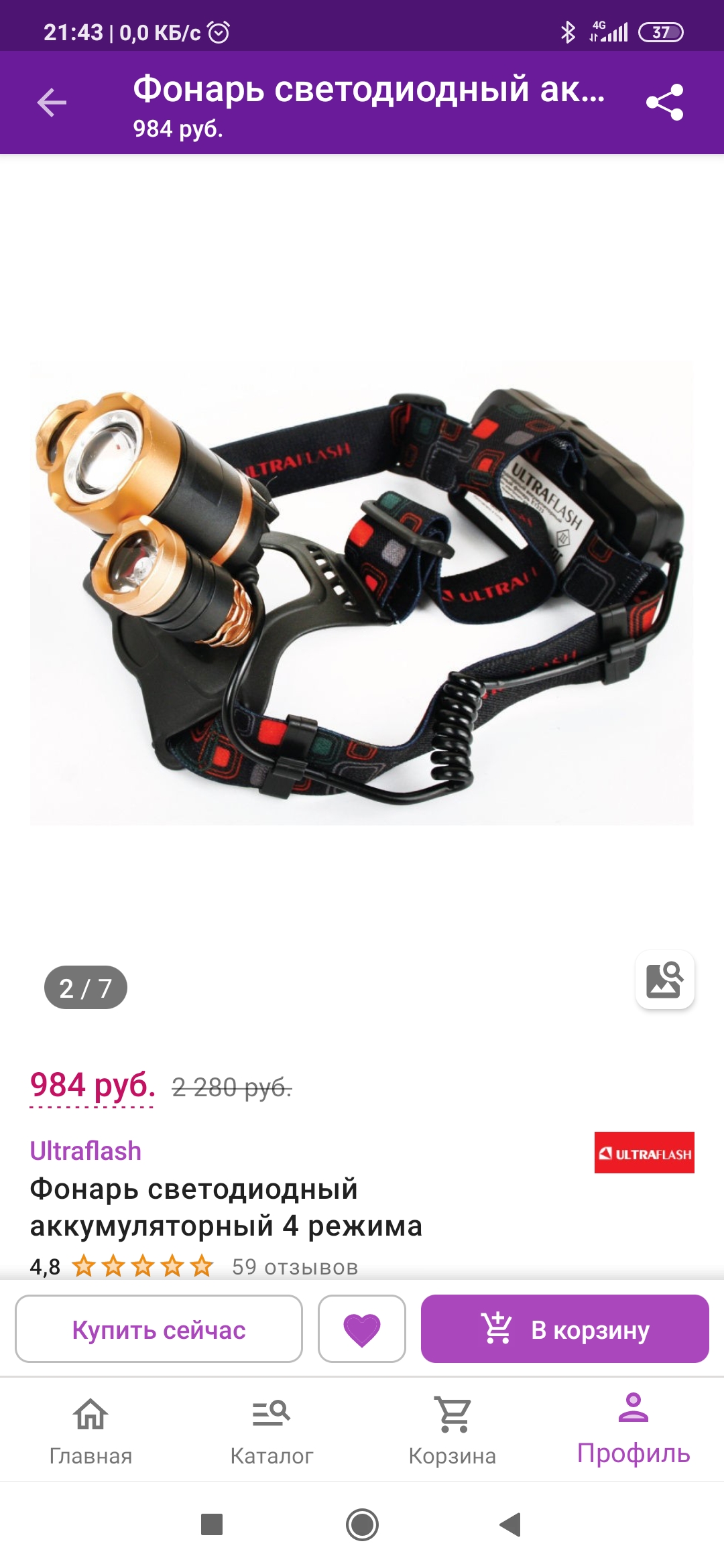View the 59 отзывов reviews

click(x=295, y=1266)
